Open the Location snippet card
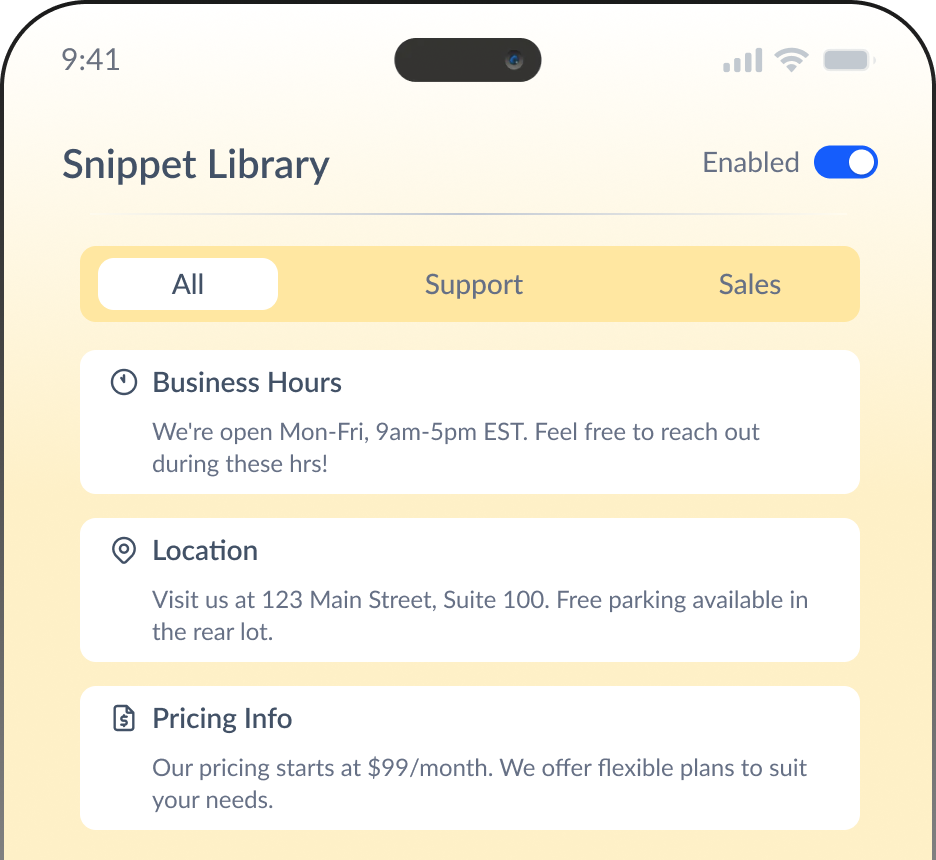This screenshot has width=936, height=860. (x=469, y=589)
